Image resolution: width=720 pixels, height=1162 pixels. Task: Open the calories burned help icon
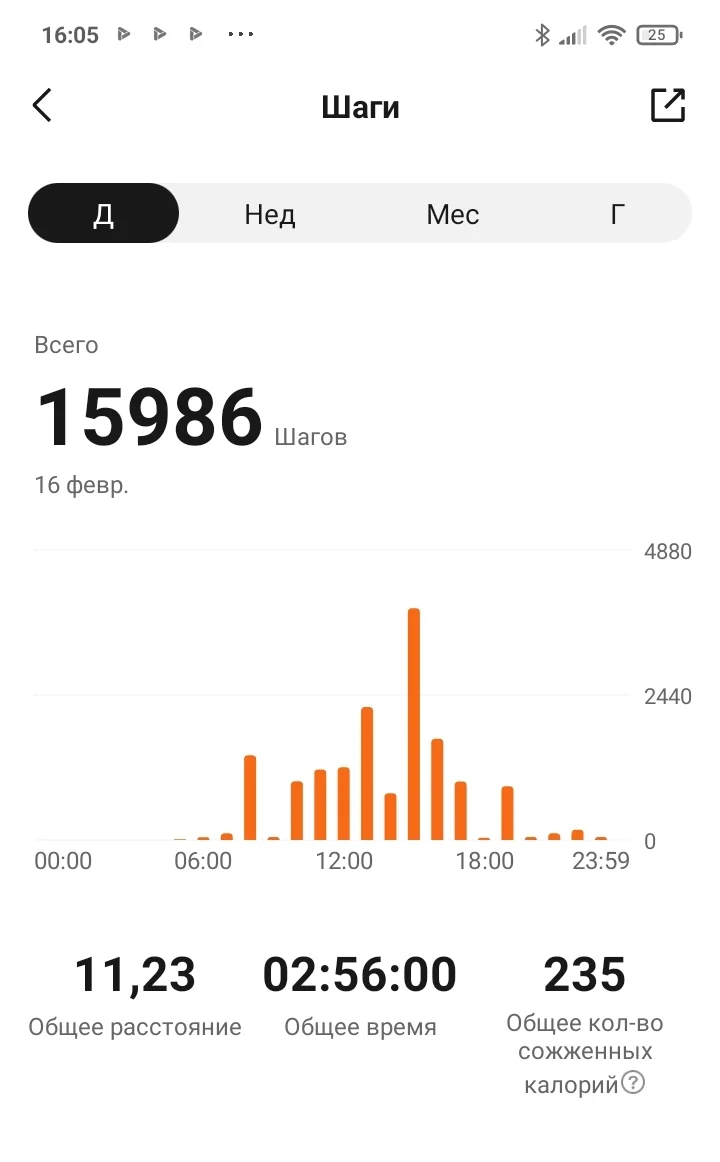click(633, 1082)
